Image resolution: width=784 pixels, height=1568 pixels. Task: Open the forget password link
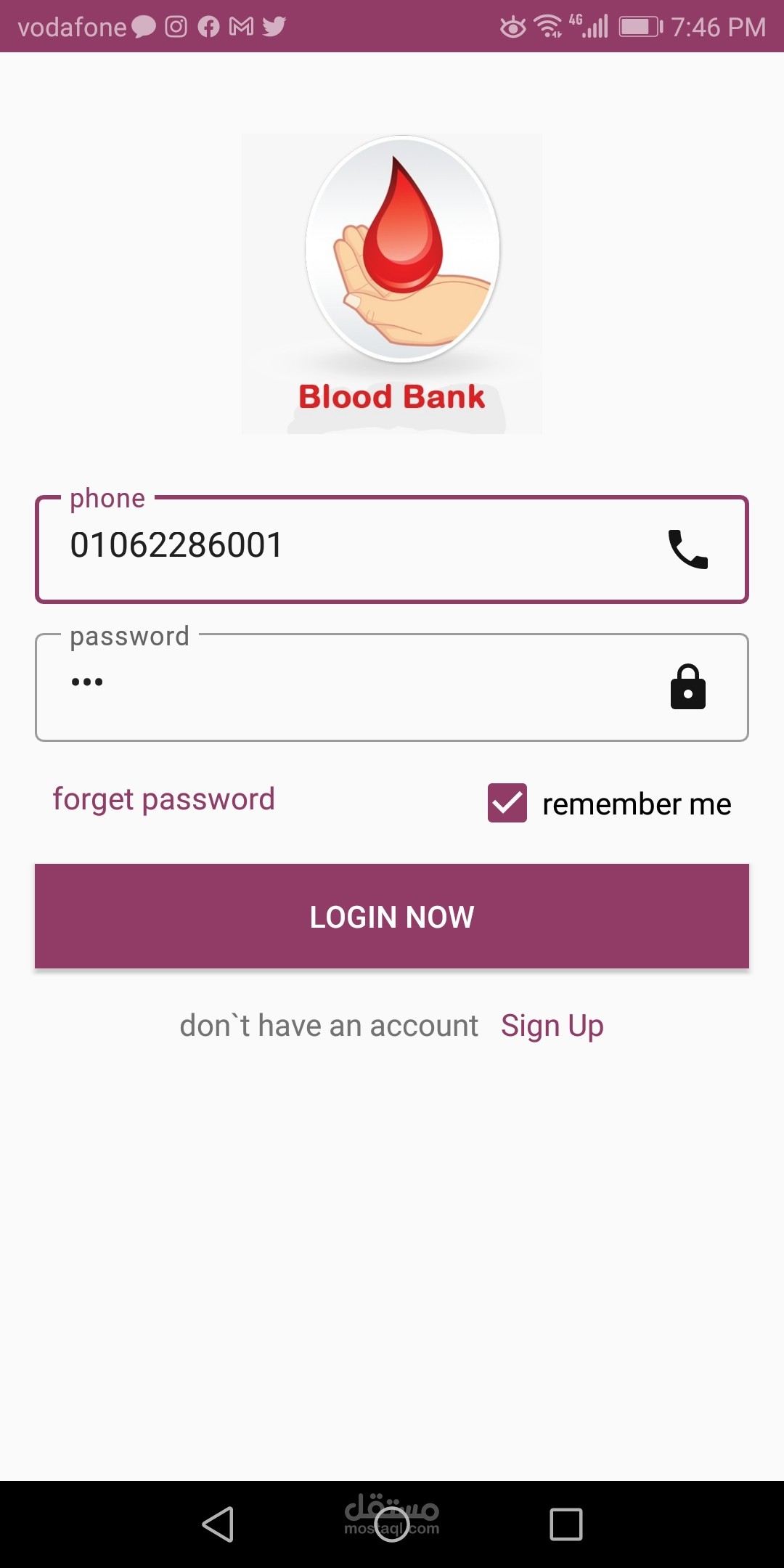click(x=164, y=799)
